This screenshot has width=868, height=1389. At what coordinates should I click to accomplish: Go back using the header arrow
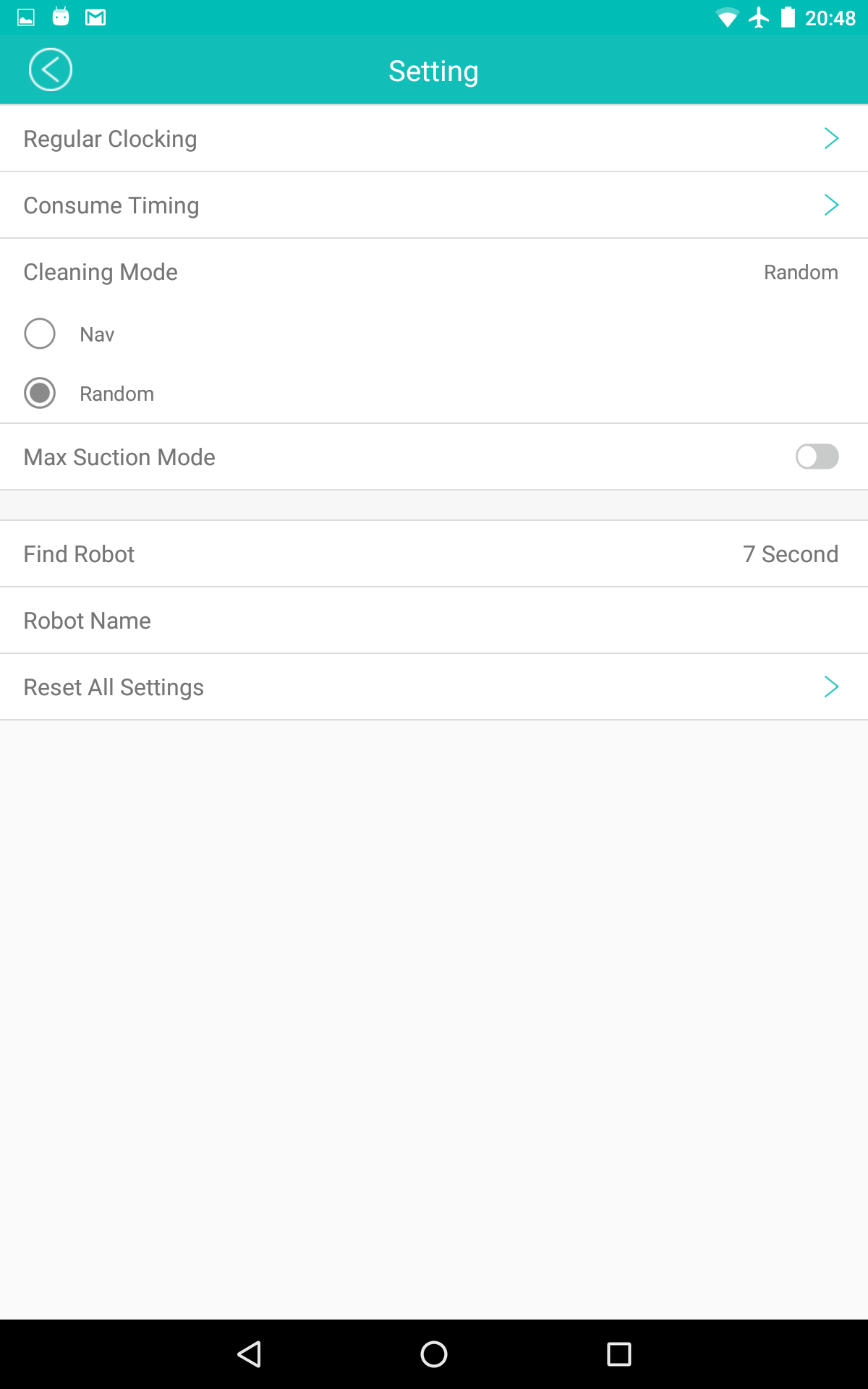click(50, 70)
